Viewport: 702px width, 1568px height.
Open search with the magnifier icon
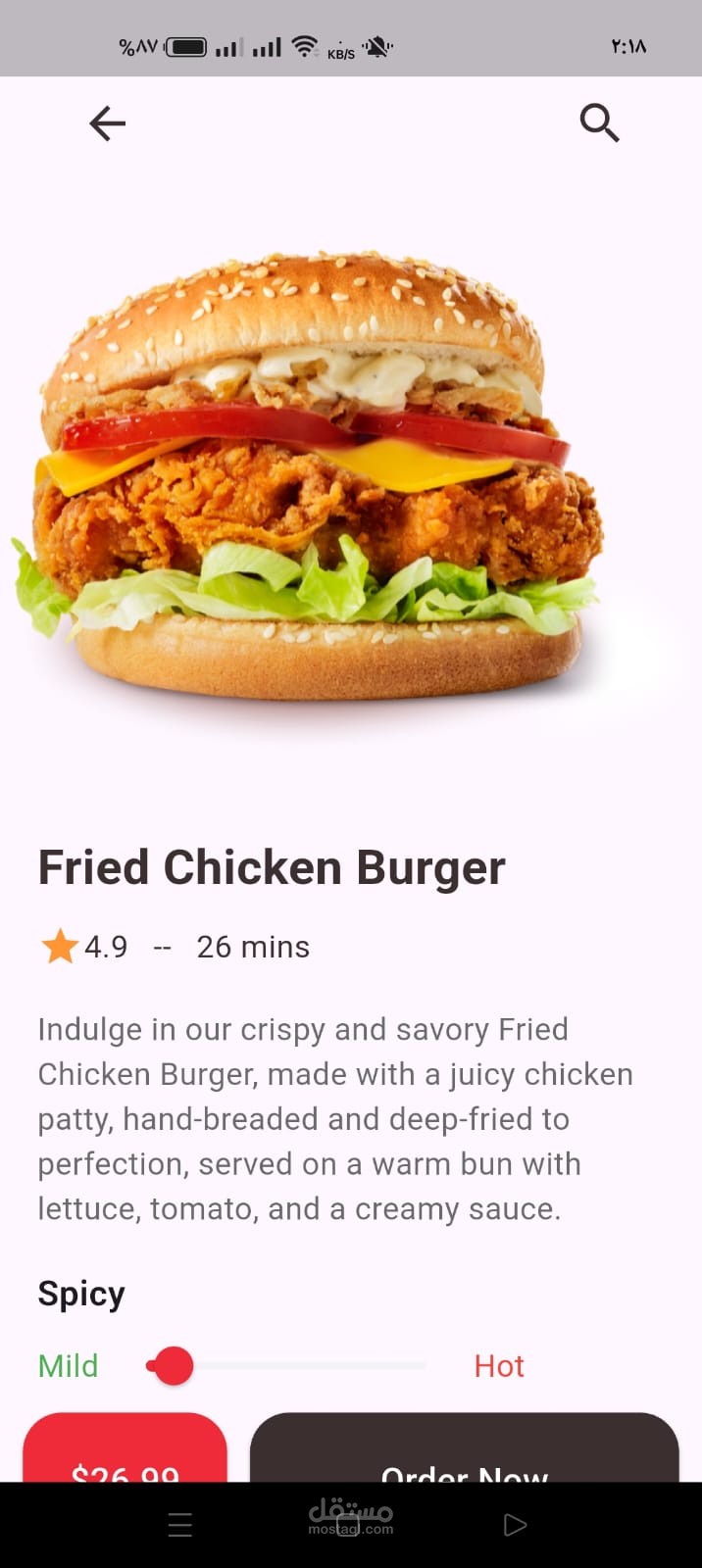pyautogui.click(x=599, y=123)
